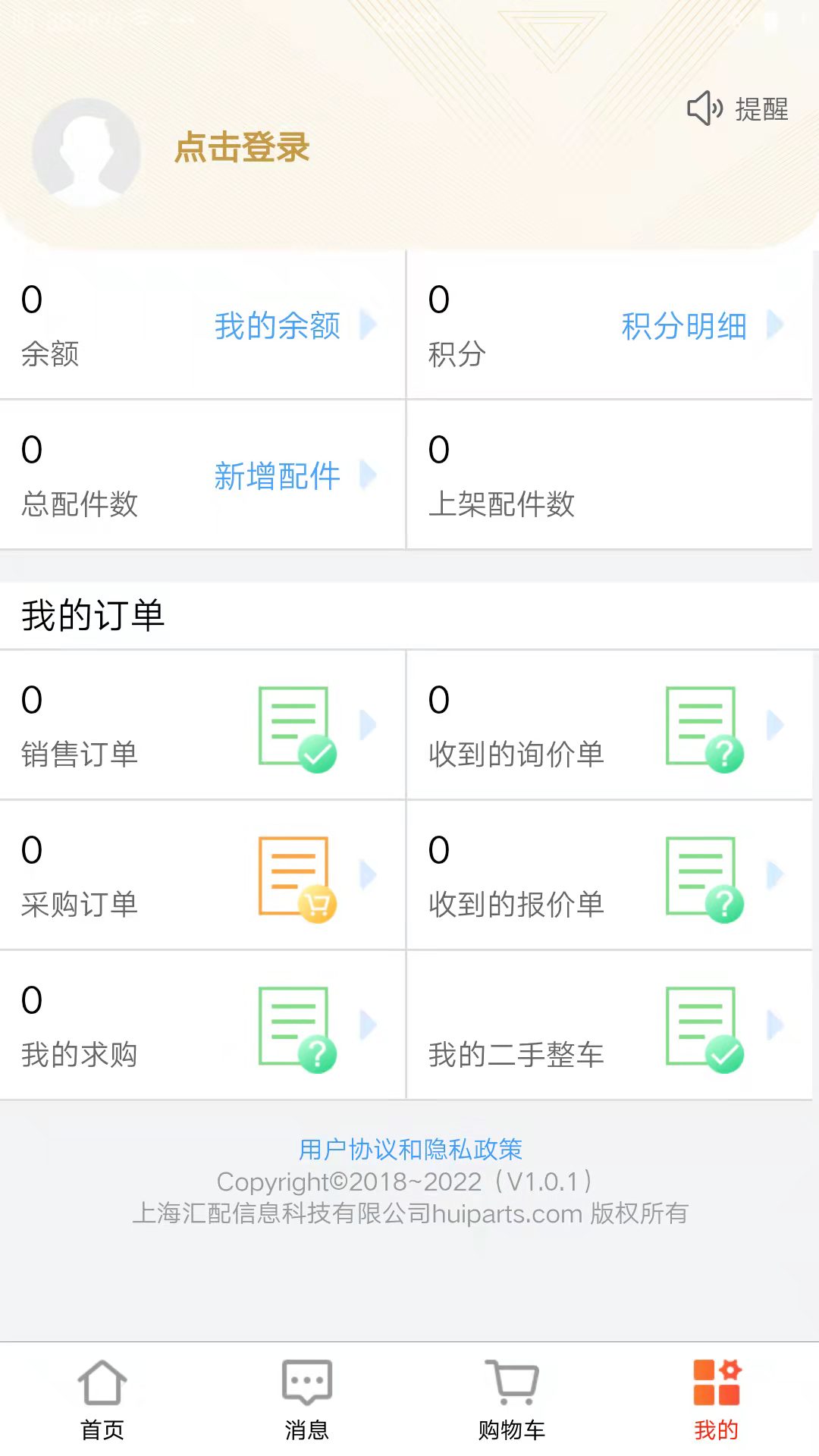Tap the profile avatar placeholder image

pos(87,150)
